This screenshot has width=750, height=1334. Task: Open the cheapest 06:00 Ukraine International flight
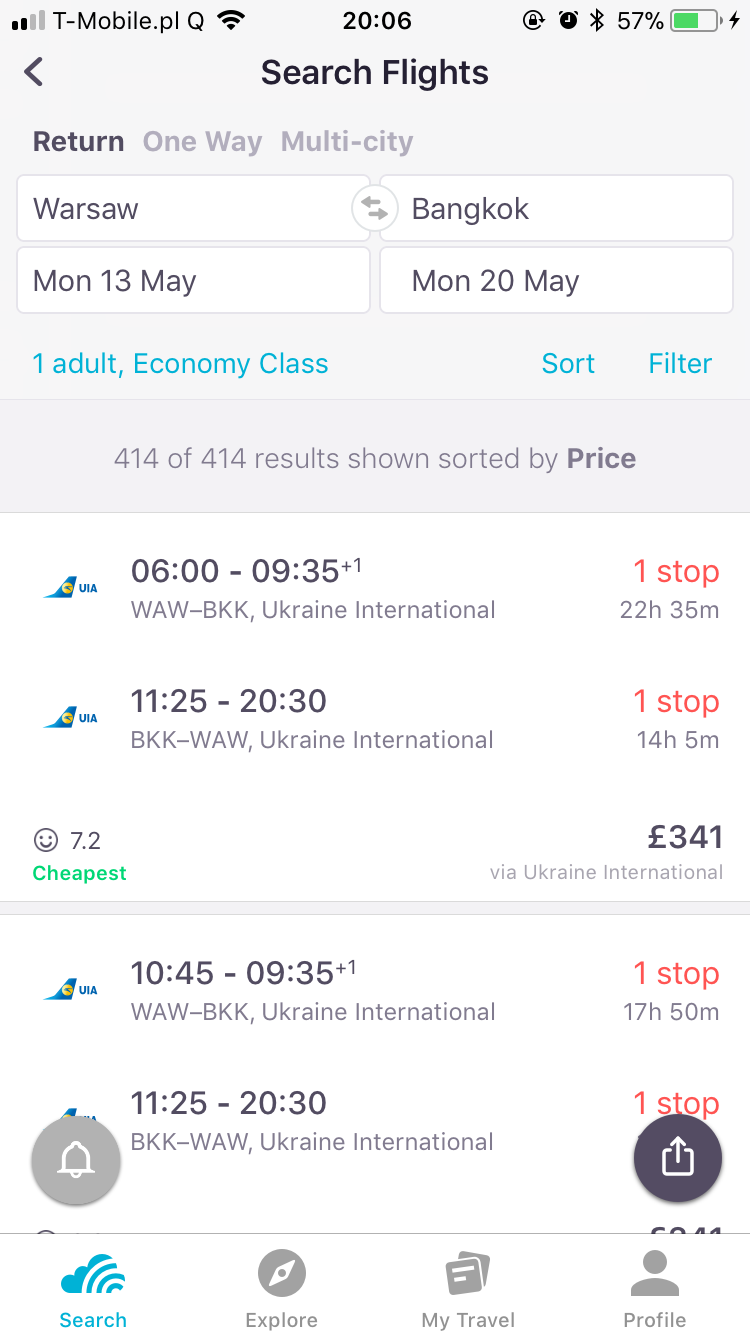(x=375, y=707)
